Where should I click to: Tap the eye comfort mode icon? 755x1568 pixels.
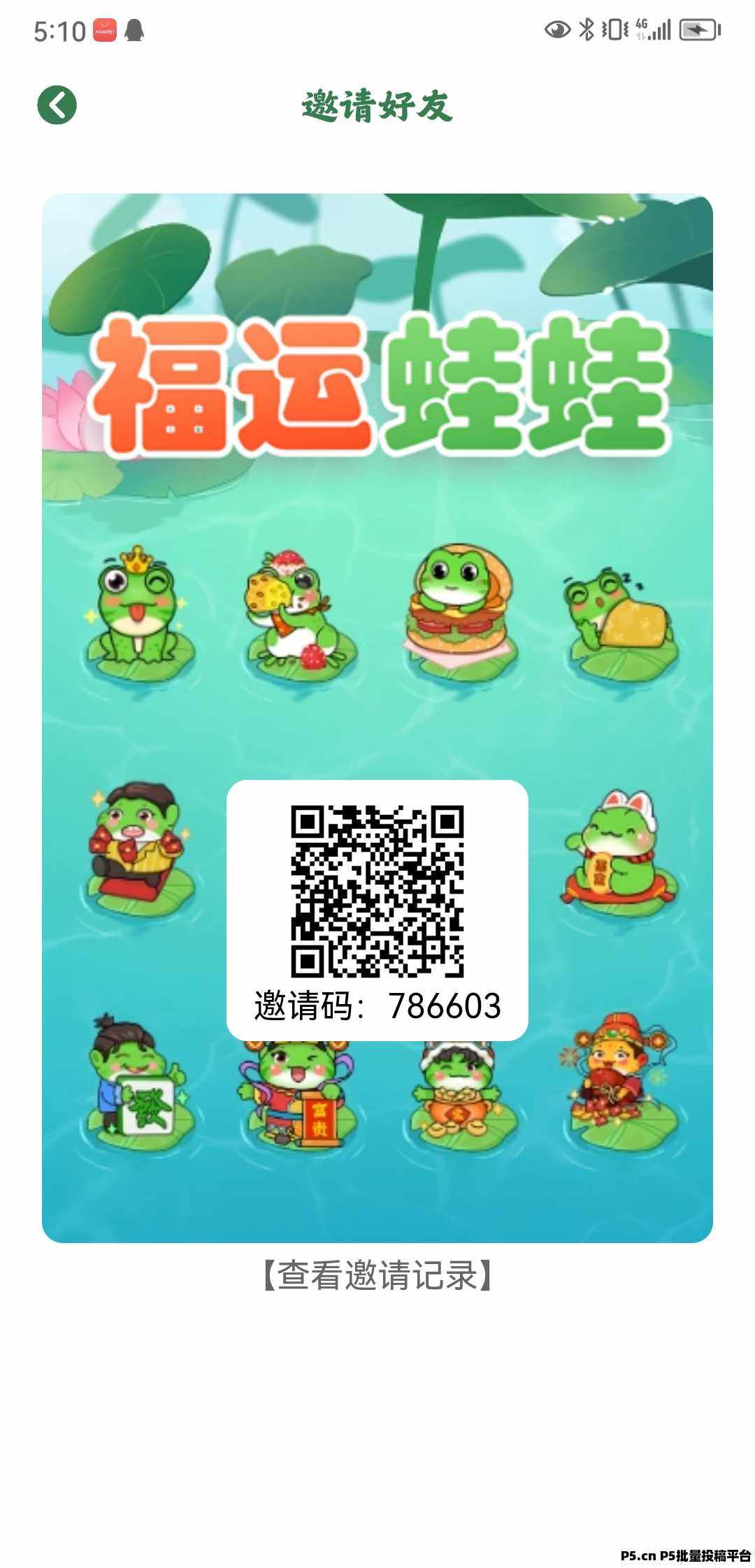[x=556, y=28]
